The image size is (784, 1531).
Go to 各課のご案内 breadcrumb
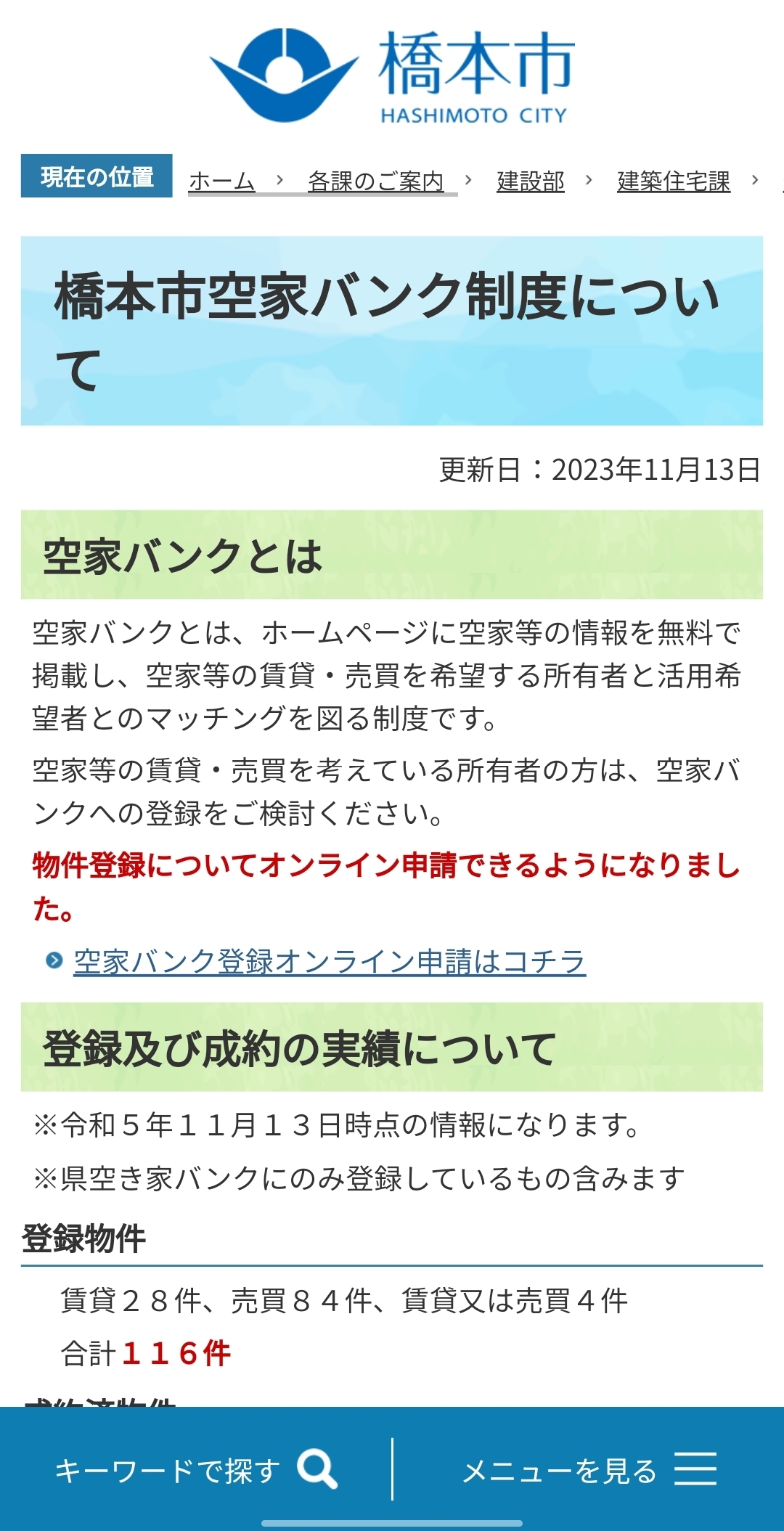[x=375, y=181]
